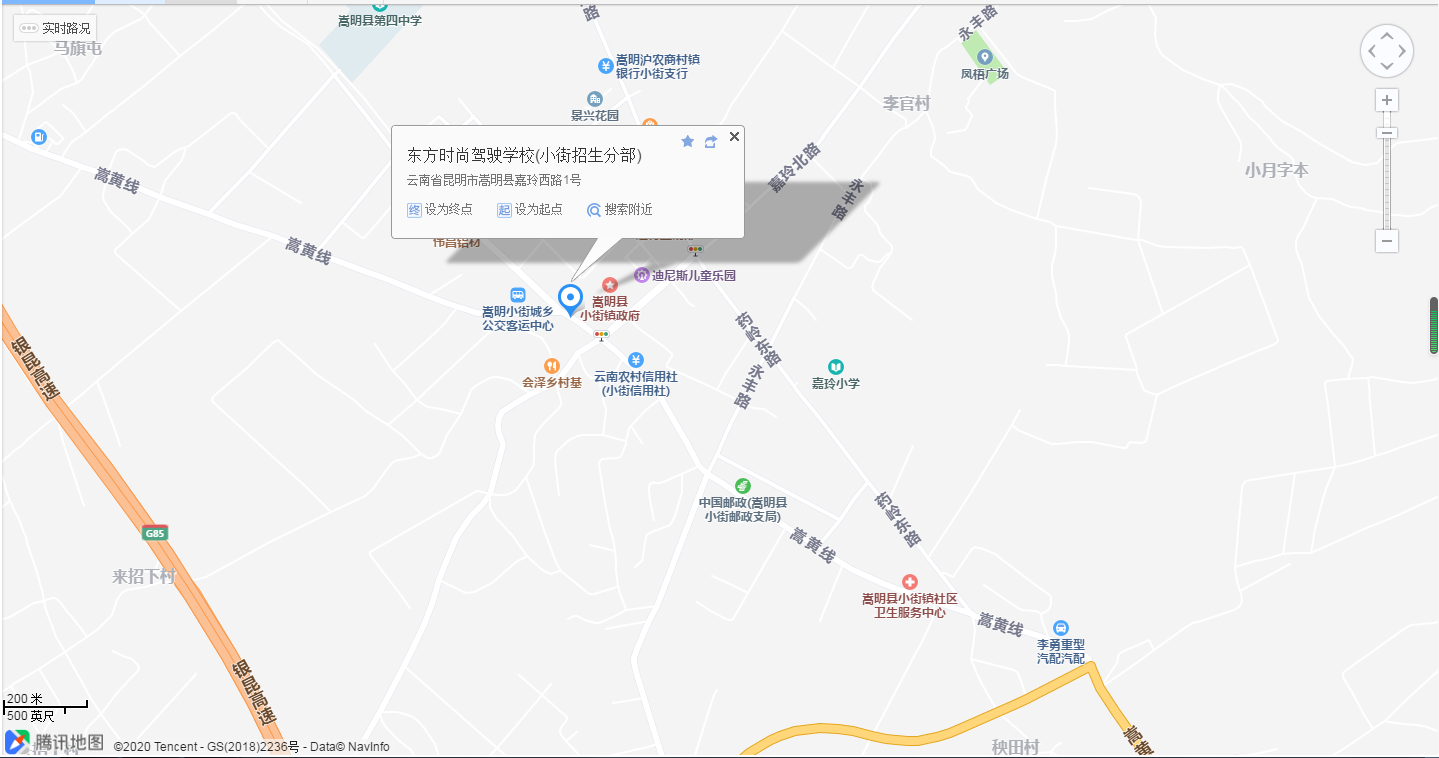Open the 嵩明县小街镇政府 map marker

click(x=609, y=286)
